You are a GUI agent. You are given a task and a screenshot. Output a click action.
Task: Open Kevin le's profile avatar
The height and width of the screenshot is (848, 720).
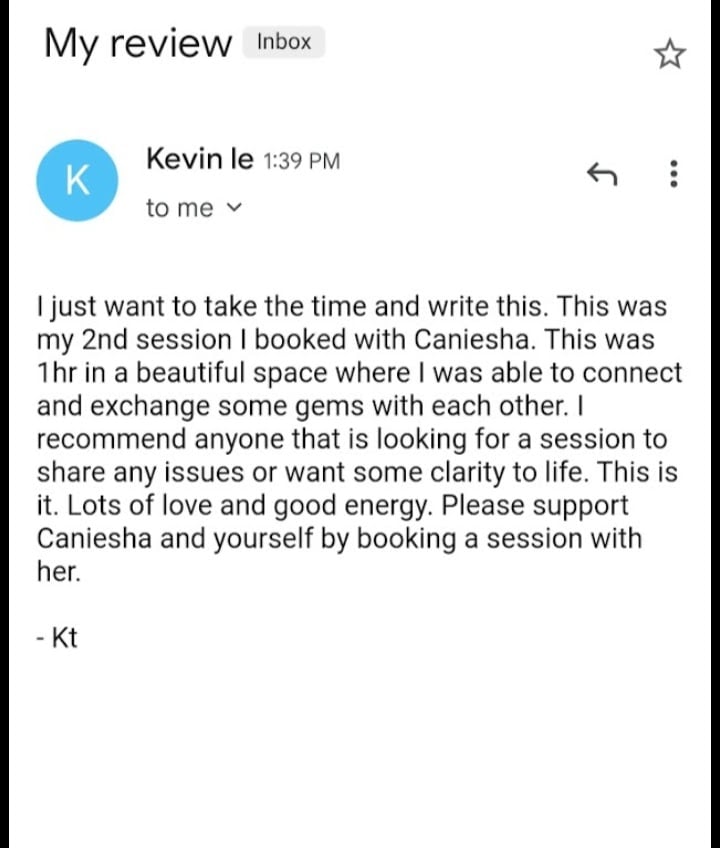click(x=77, y=180)
